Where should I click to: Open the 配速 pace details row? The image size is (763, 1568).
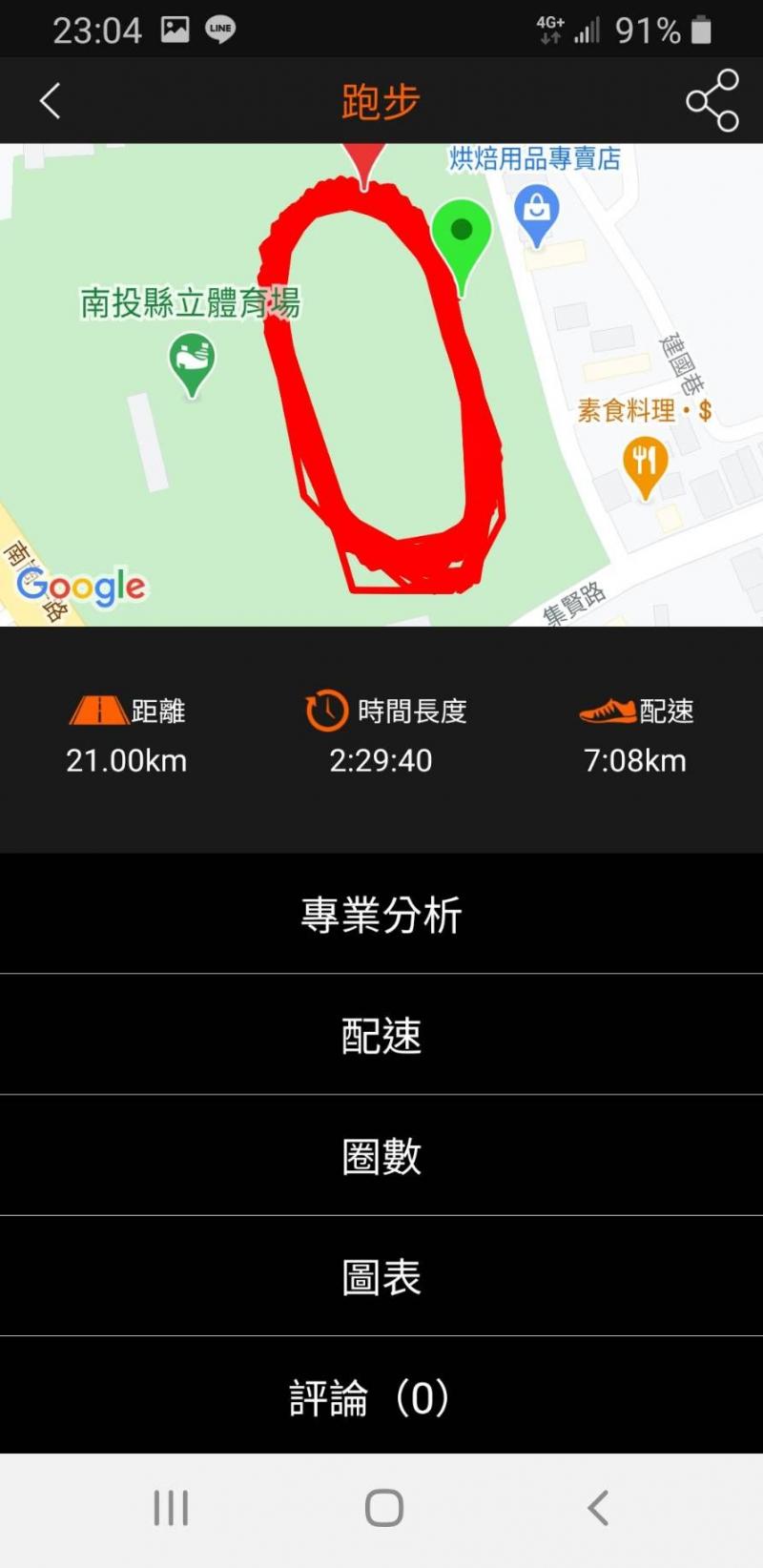[381, 1035]
